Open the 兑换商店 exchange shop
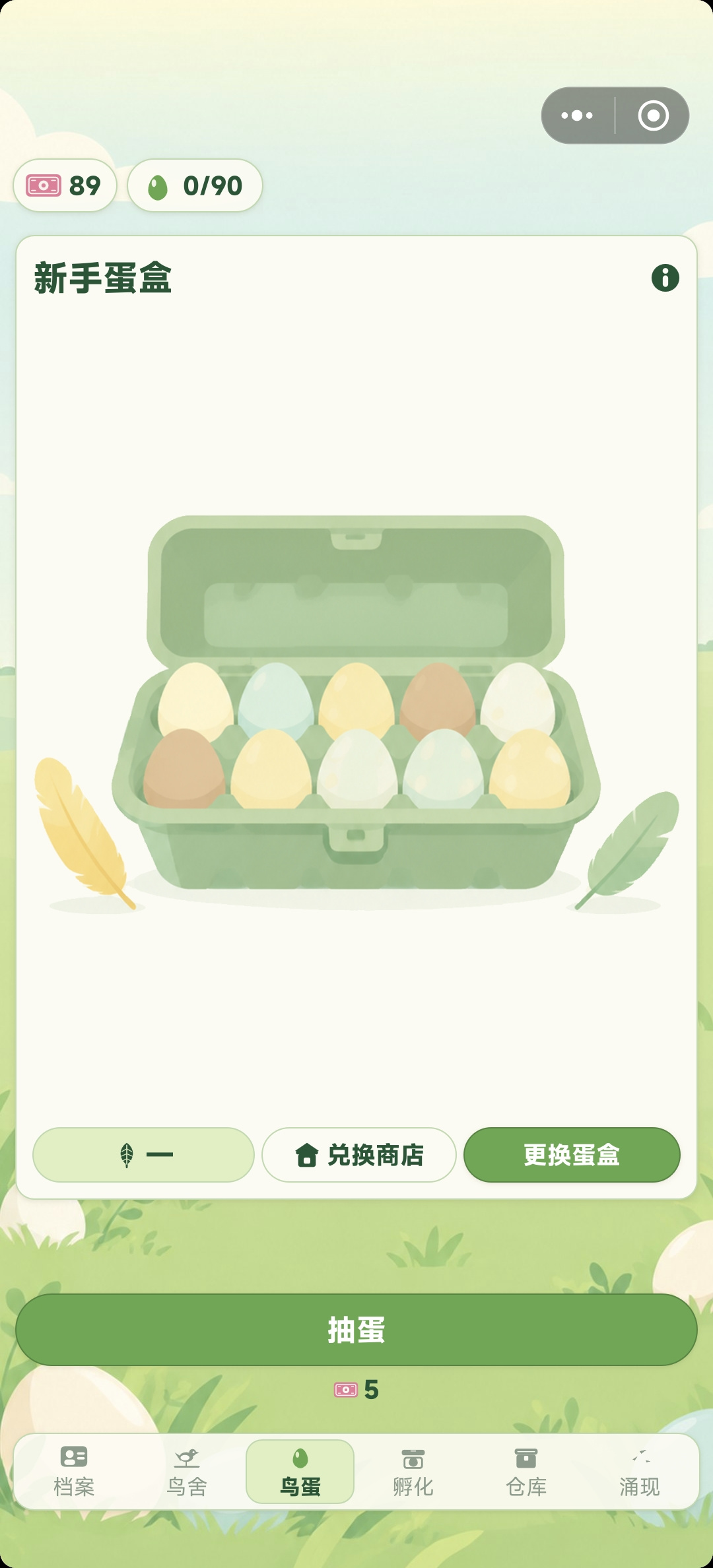713x1568 pixels. pyautogui.click(x=359, y=1155)
